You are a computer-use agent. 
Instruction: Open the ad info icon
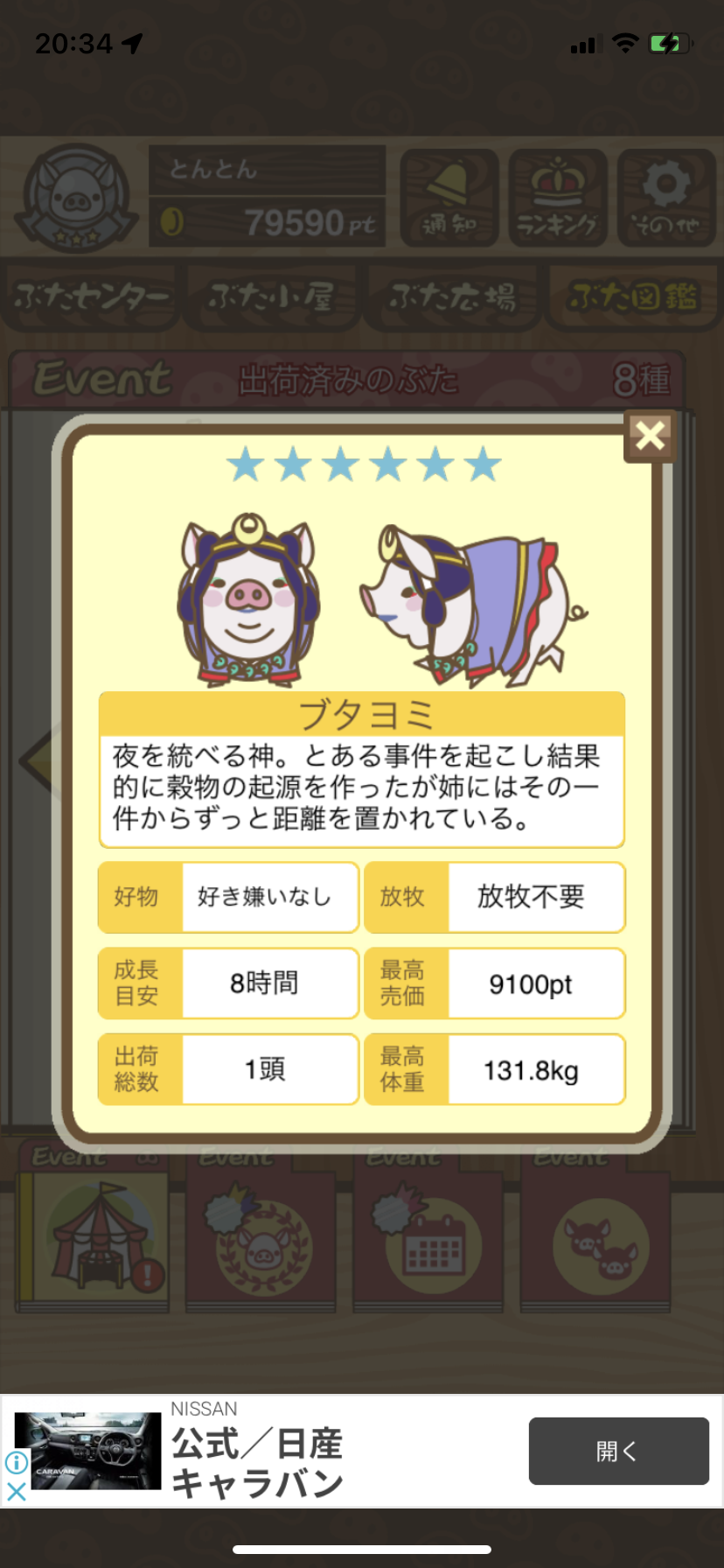coord(16,1462)
